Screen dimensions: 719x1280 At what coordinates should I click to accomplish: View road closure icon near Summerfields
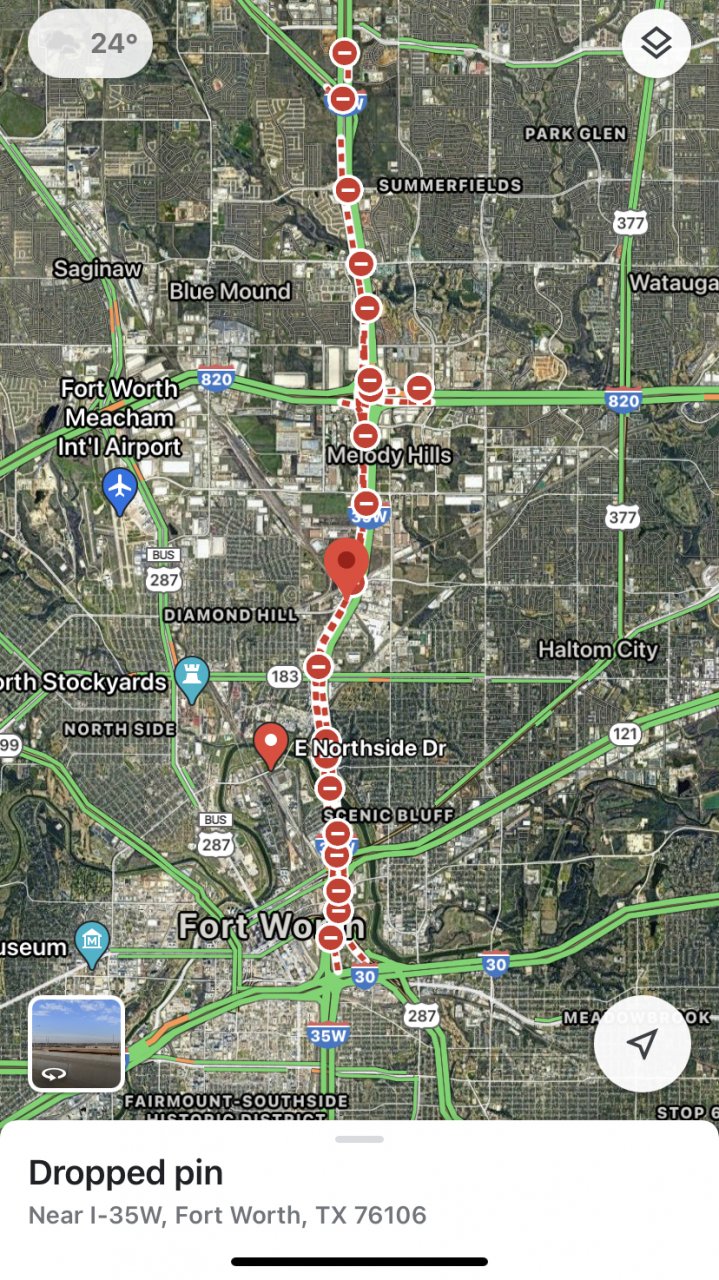(x=348, y=189)
